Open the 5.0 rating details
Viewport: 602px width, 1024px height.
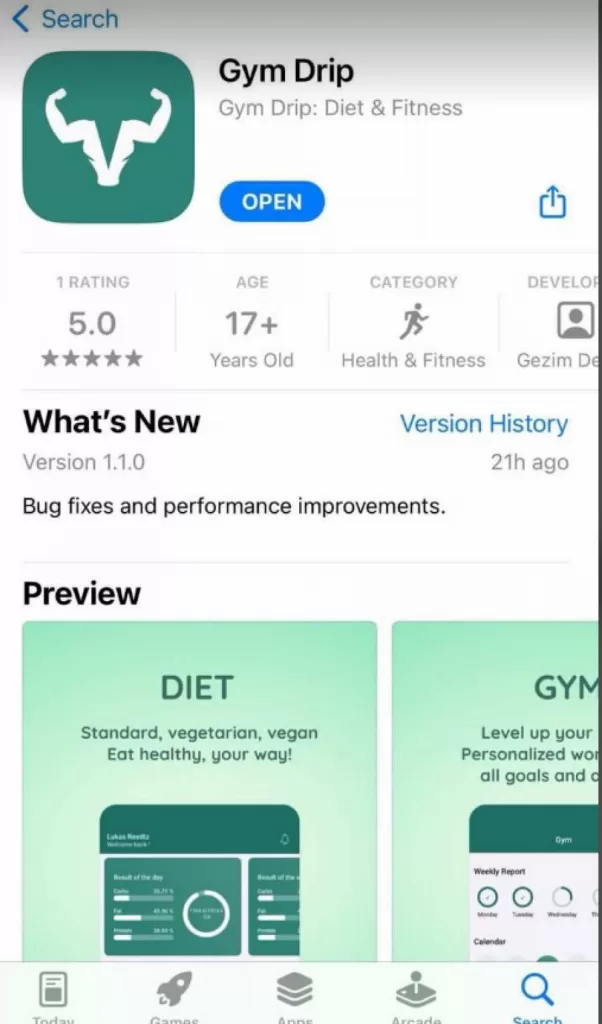coord(92,324)
